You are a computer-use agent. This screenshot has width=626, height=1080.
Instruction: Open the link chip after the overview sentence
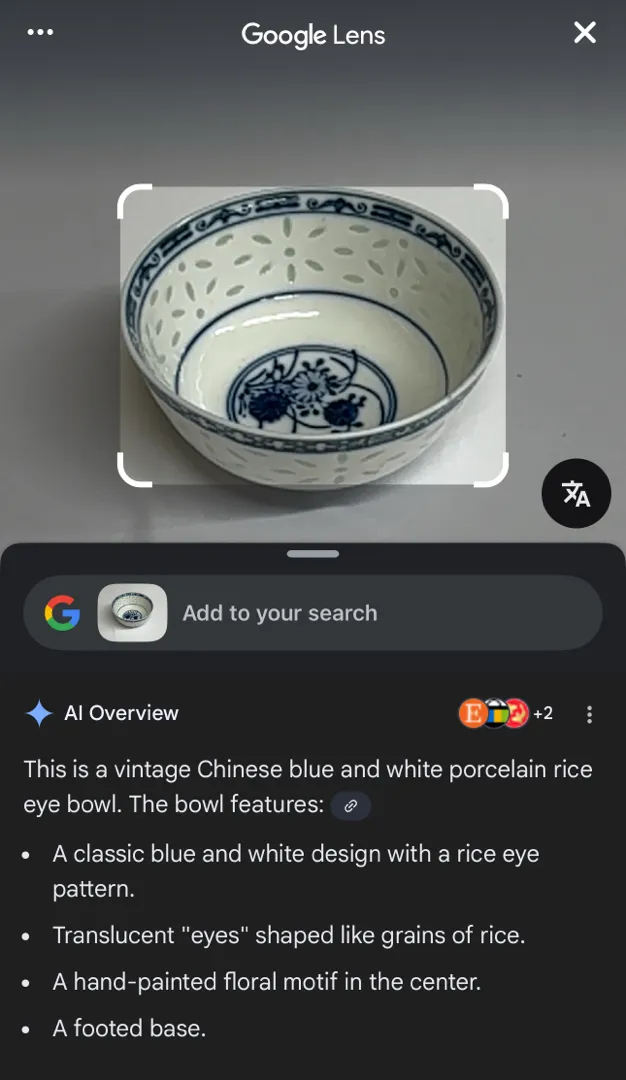[x=351, y=805]
